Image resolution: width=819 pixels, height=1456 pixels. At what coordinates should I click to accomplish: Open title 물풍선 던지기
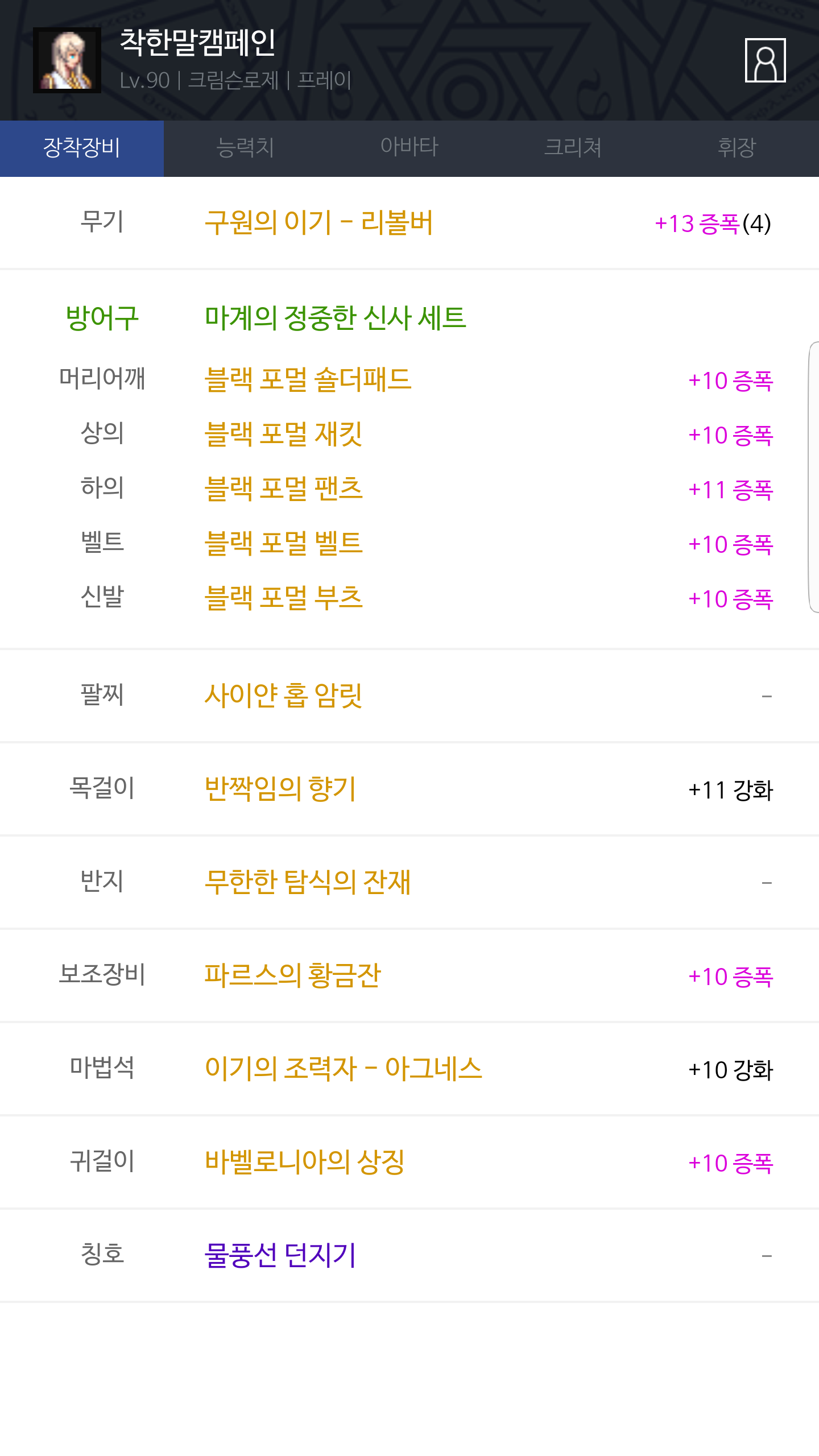tap(280, 1255)
